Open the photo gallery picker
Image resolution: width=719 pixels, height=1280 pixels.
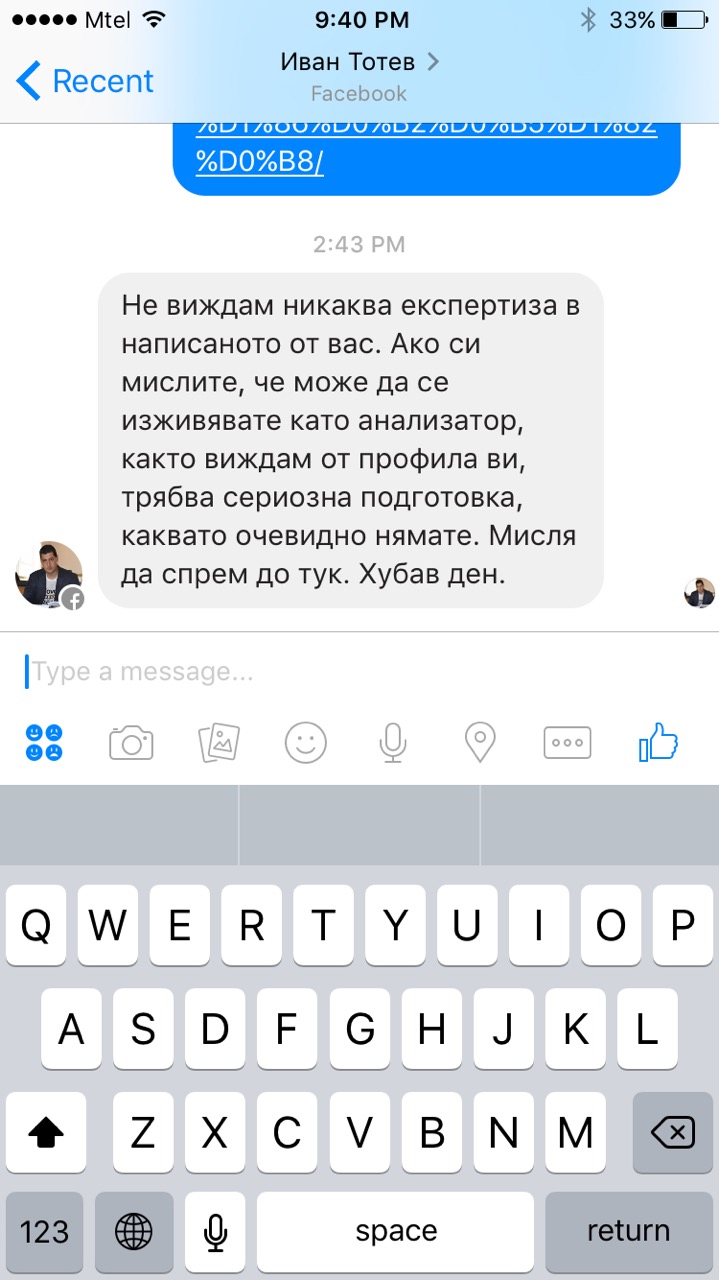[x=219, y=743]
